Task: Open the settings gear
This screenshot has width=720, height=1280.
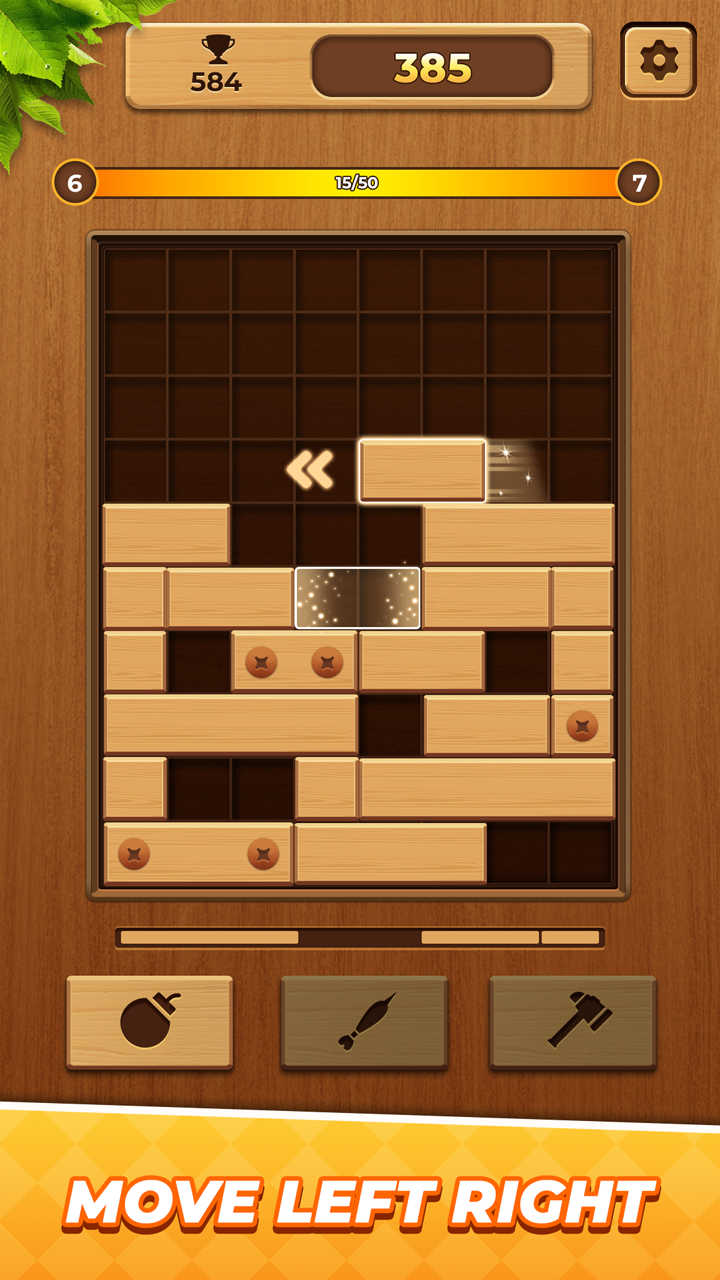Action: [658, 61]
